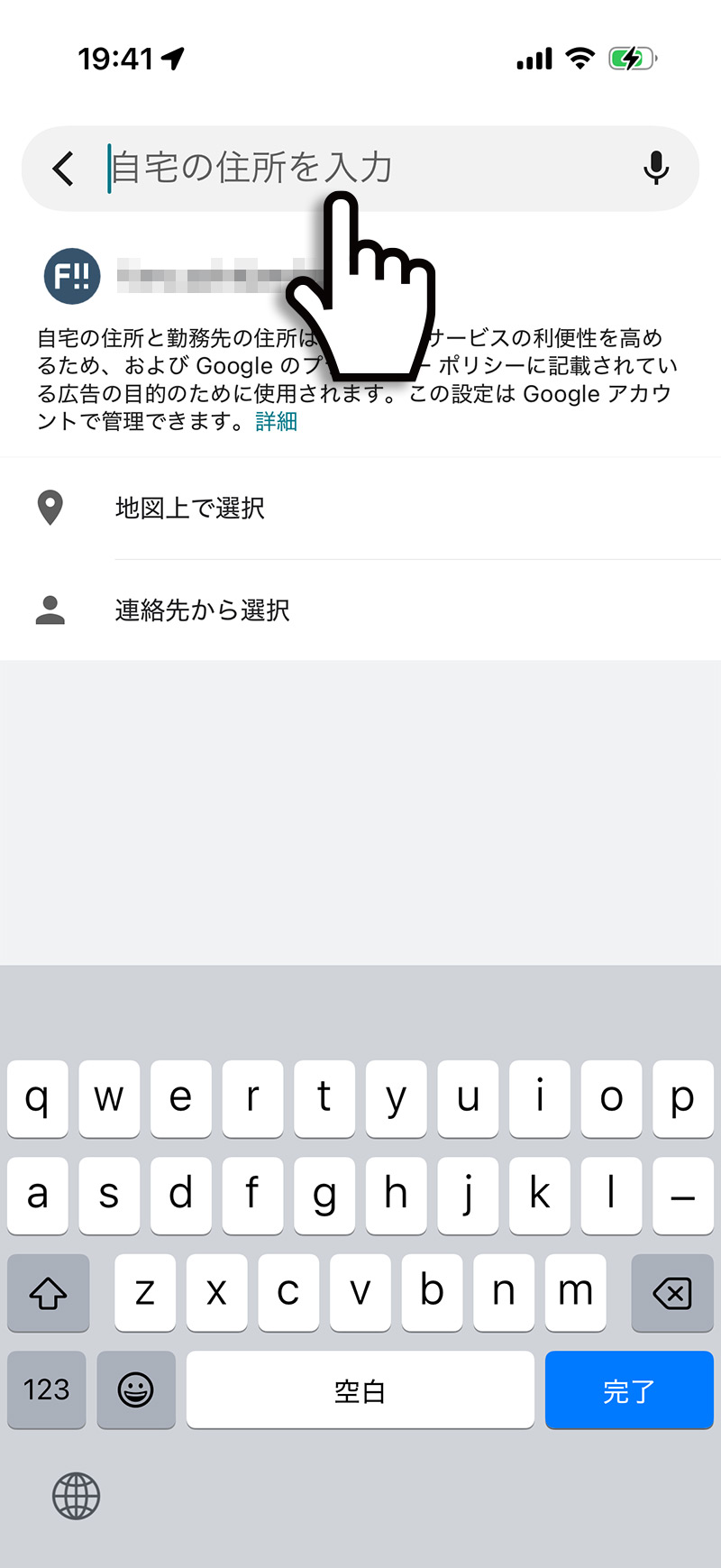Image resolution: width=721 pixels, height=1568 pixels.
Task: Tap the backspace key on the keyboard
Action: (672, 1293)
